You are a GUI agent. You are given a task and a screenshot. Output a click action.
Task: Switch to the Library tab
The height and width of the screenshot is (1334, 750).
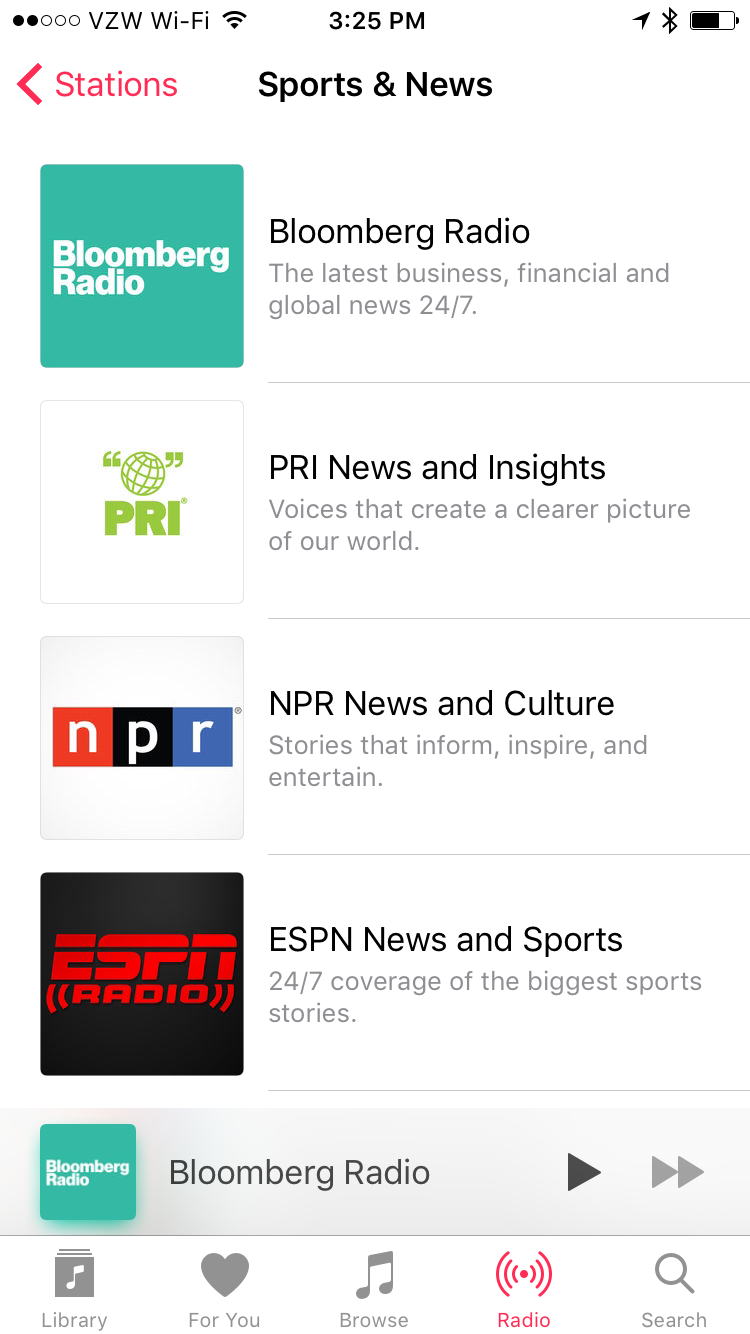pyautogui.click(x=74, y=1289)
